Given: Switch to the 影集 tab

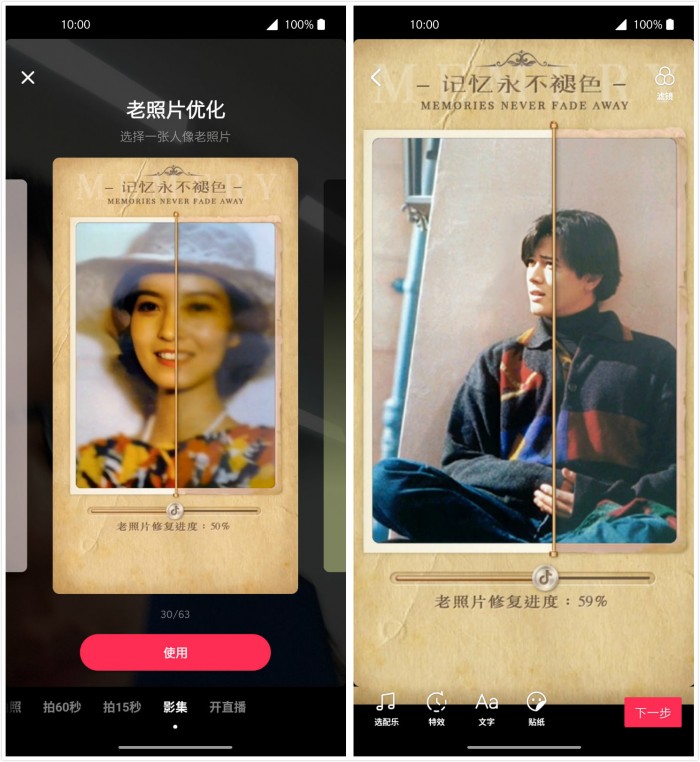Looking at the screenshot, I should 175,707.
